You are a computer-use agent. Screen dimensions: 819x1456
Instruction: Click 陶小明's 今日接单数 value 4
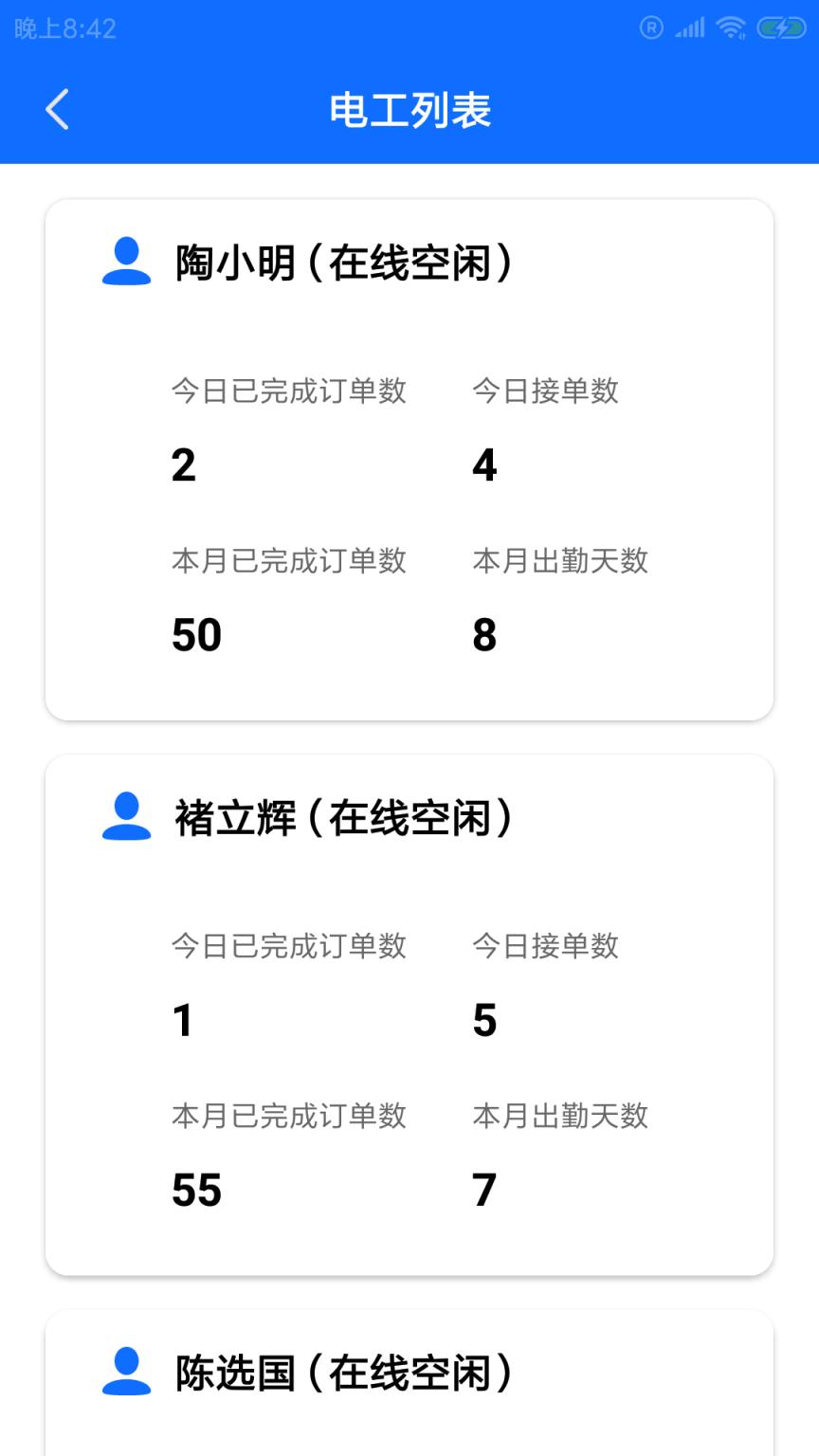pos(484,464)
